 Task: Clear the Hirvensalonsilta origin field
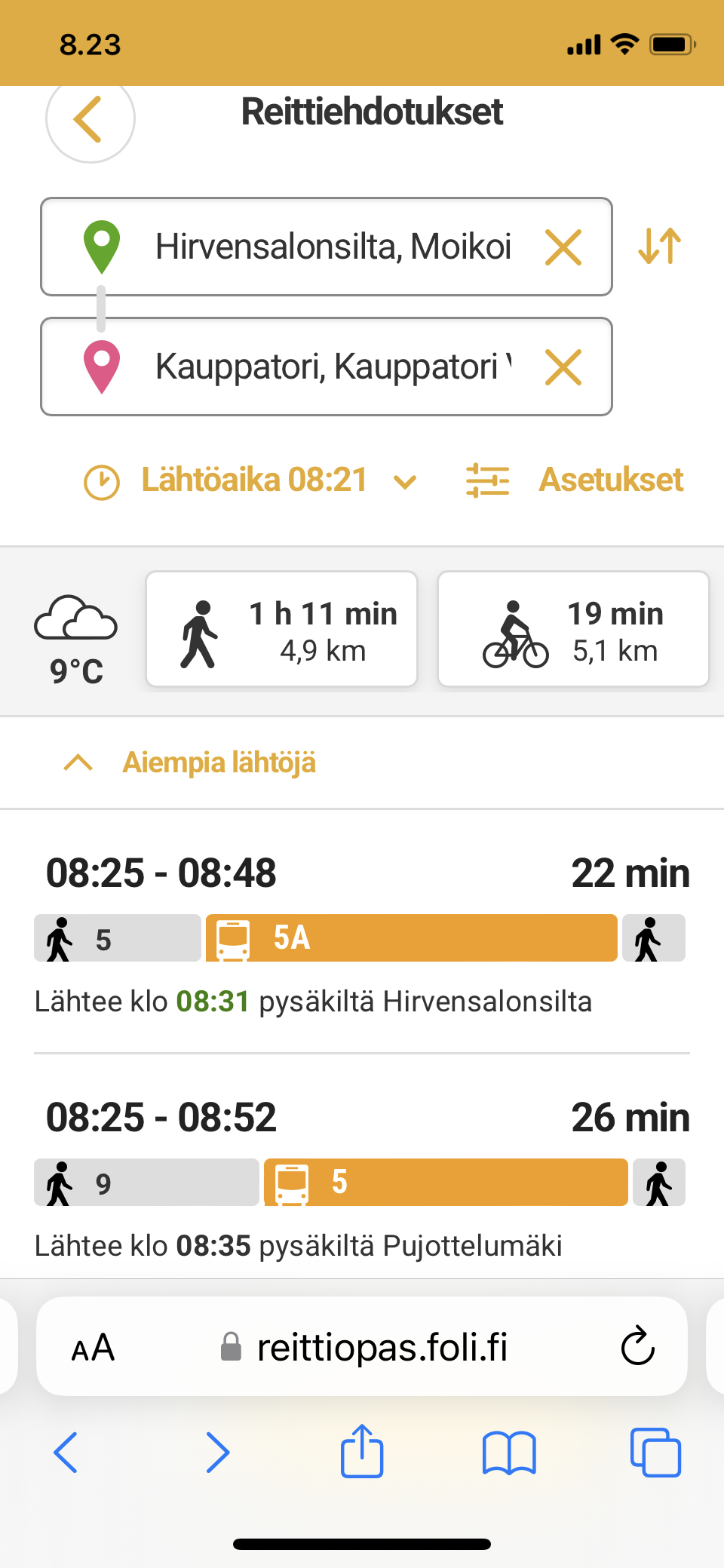pos(563,247)
